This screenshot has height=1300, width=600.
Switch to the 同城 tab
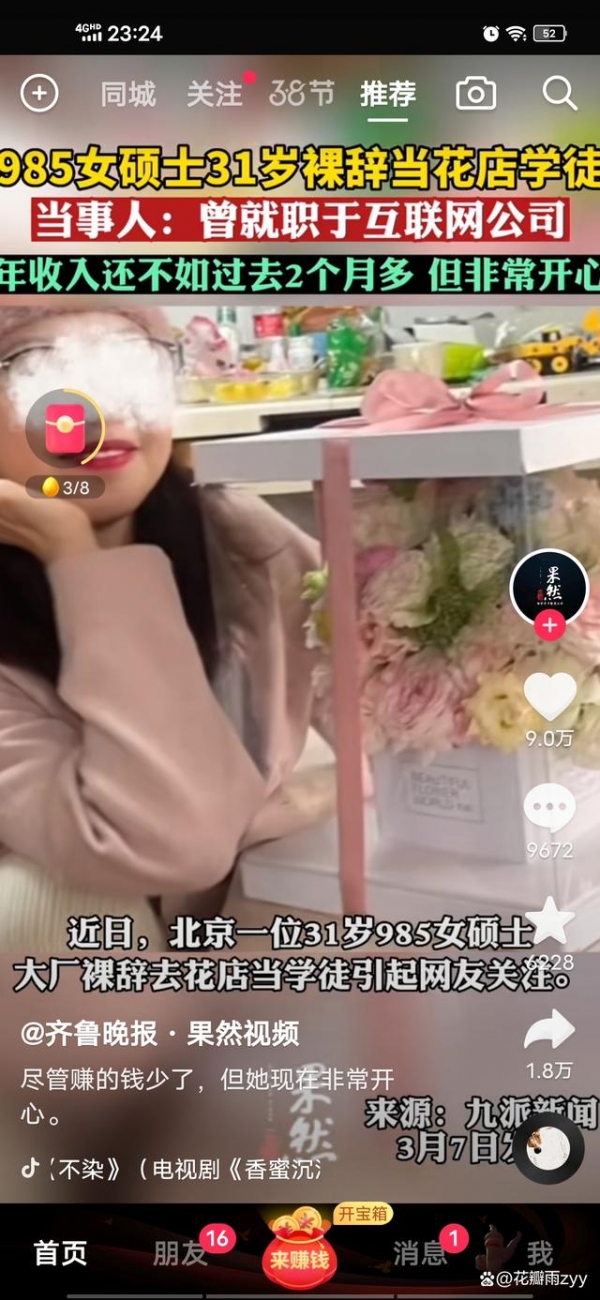(128, 95)
